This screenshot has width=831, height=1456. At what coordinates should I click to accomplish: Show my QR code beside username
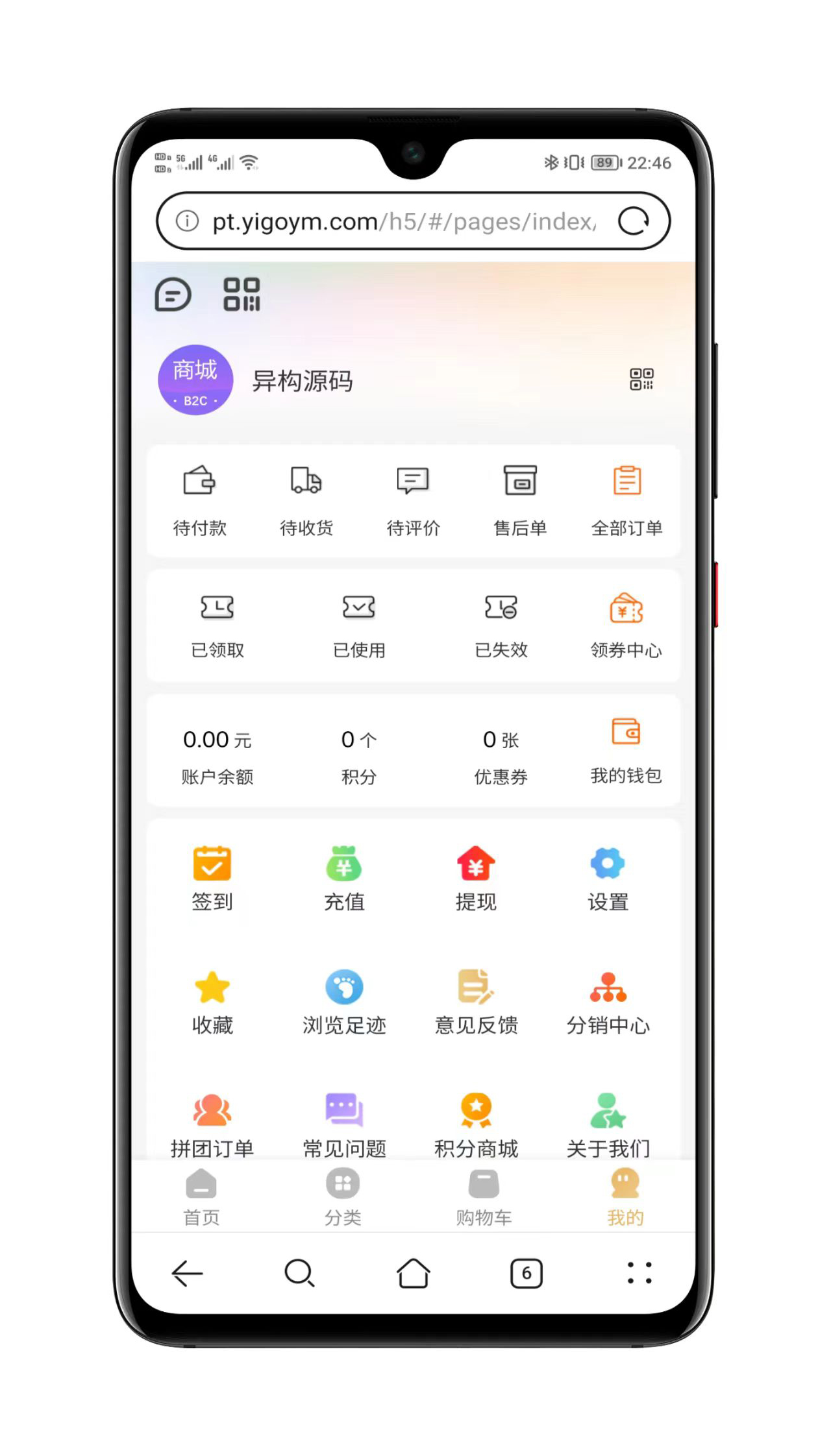pyautogui.click(x=641, y=379)
